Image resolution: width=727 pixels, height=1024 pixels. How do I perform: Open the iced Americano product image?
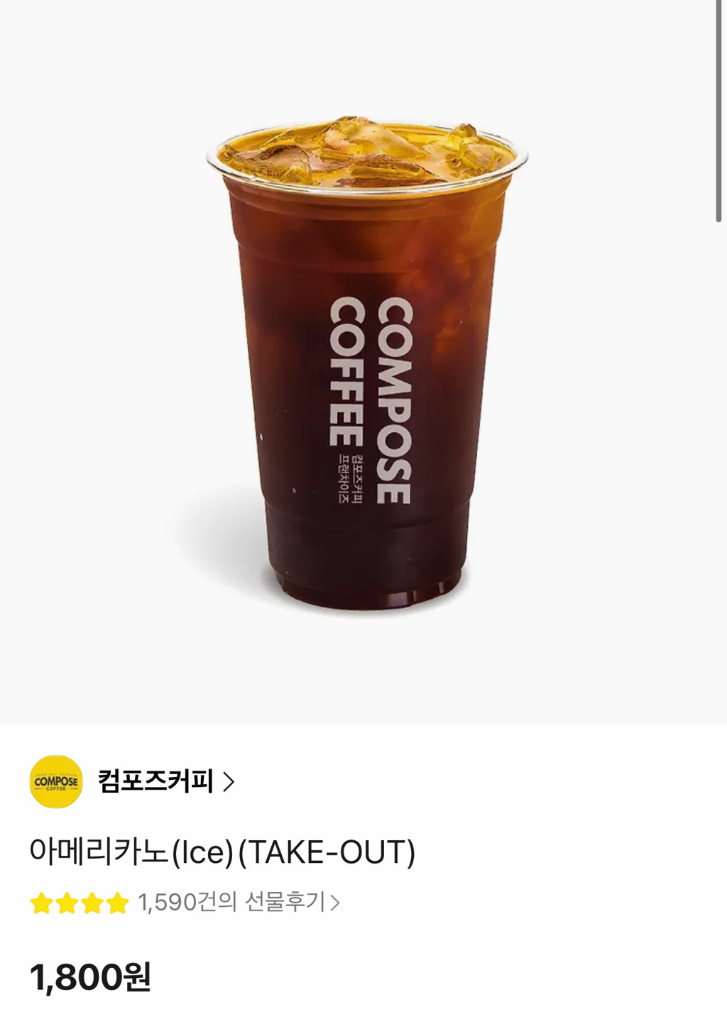pos(366,360)
